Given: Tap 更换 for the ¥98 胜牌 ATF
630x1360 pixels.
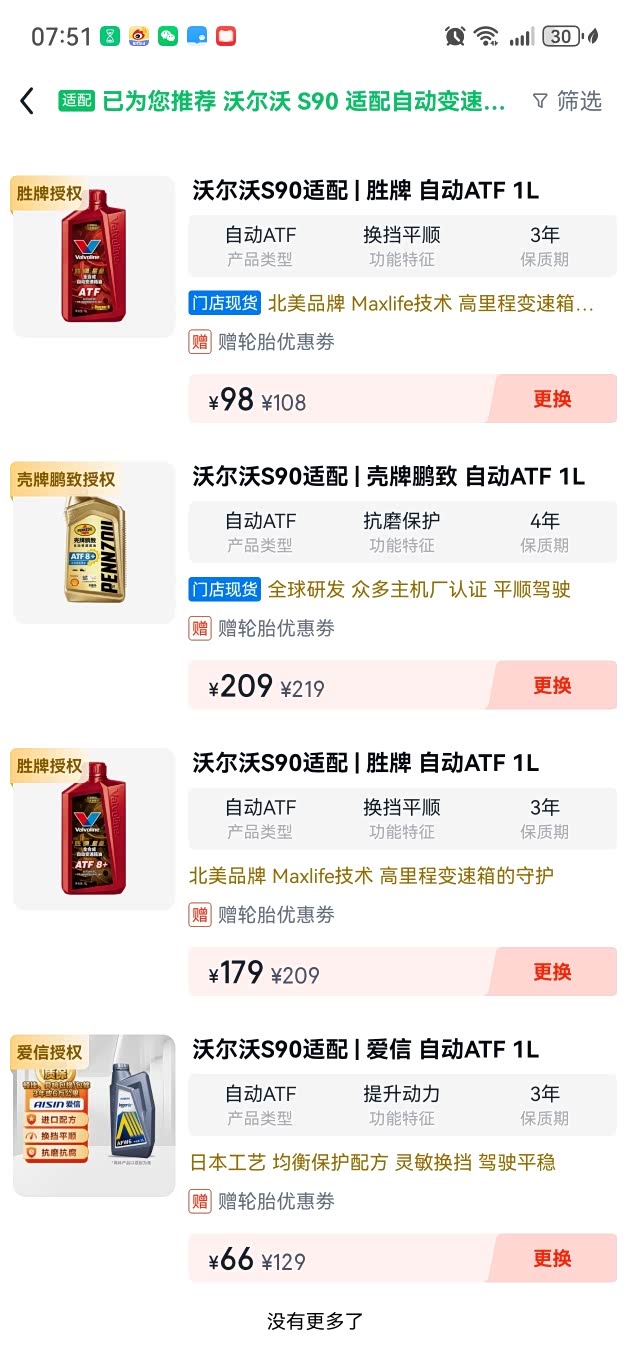Looking at the screenshot, I should point(552,399).
